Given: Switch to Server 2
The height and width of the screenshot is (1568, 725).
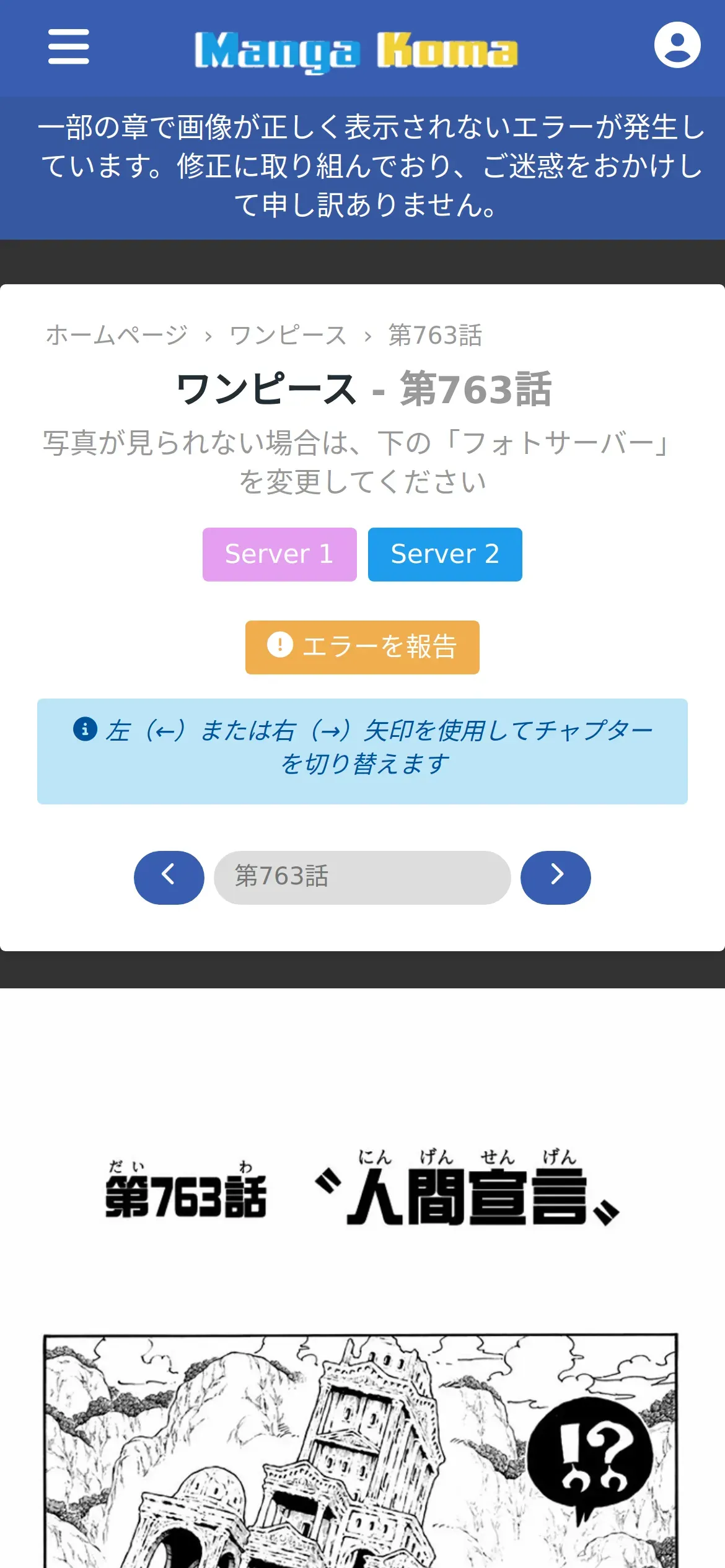Looking at the screenshot, I should 445,554.
